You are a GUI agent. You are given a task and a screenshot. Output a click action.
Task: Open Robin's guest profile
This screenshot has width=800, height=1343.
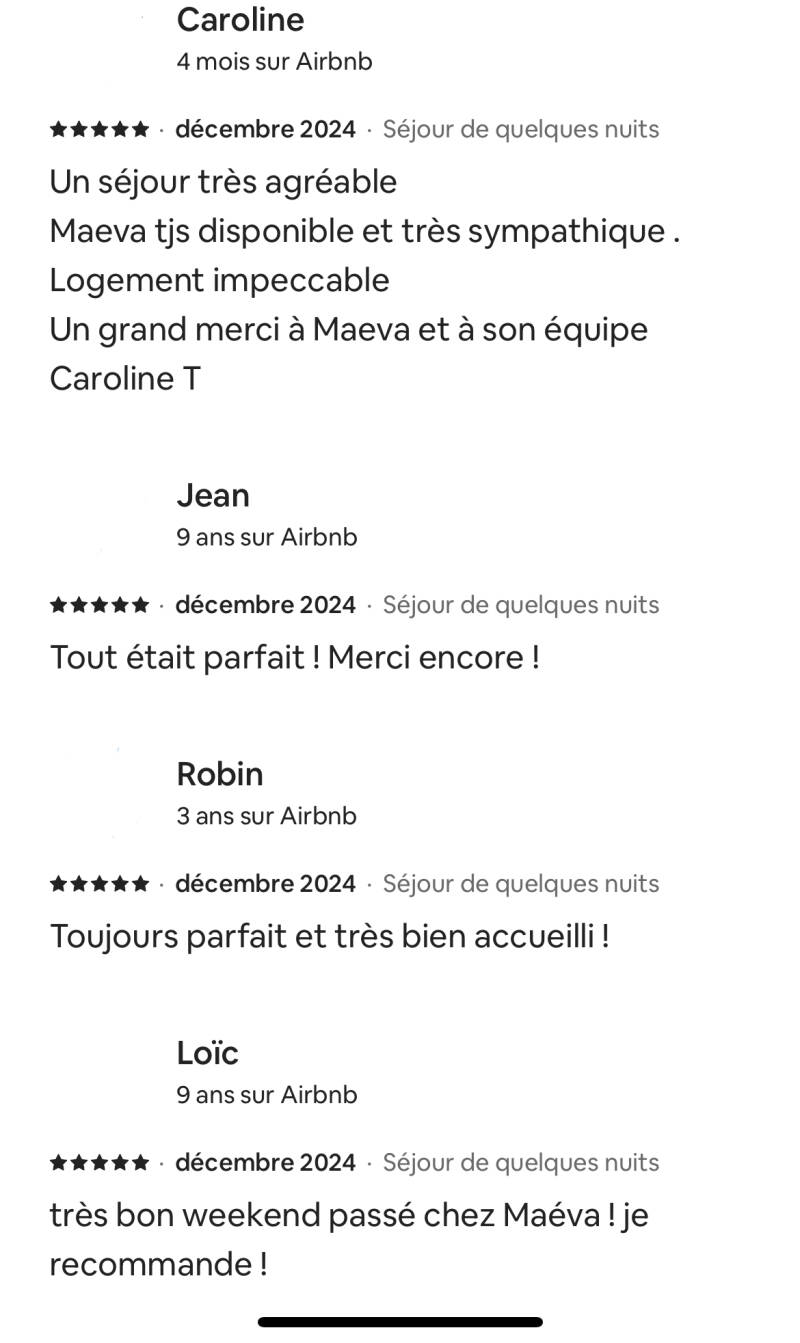tap(220, 774)
